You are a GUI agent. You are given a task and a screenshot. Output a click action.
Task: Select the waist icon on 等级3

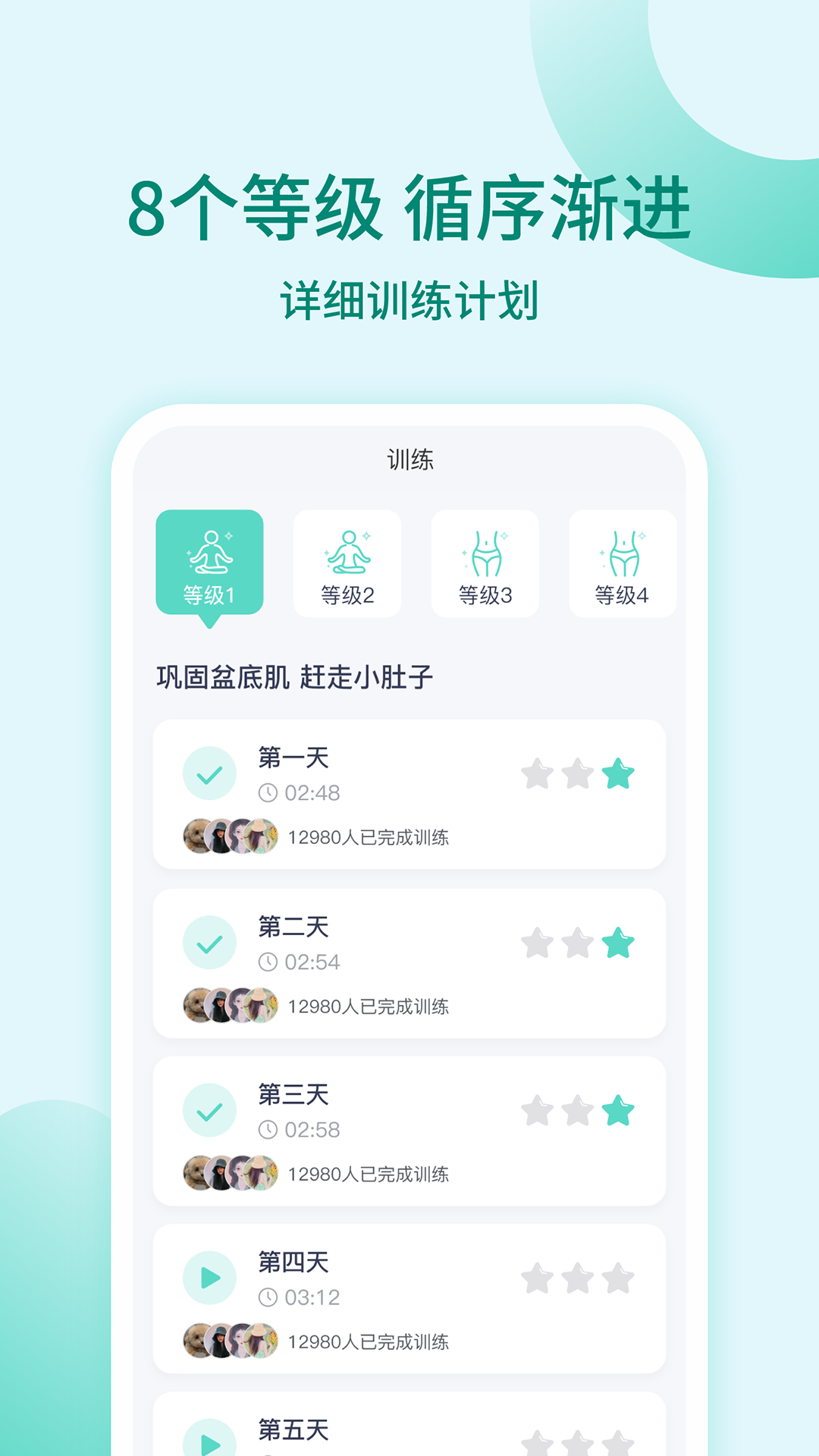[x=485, y=552]
